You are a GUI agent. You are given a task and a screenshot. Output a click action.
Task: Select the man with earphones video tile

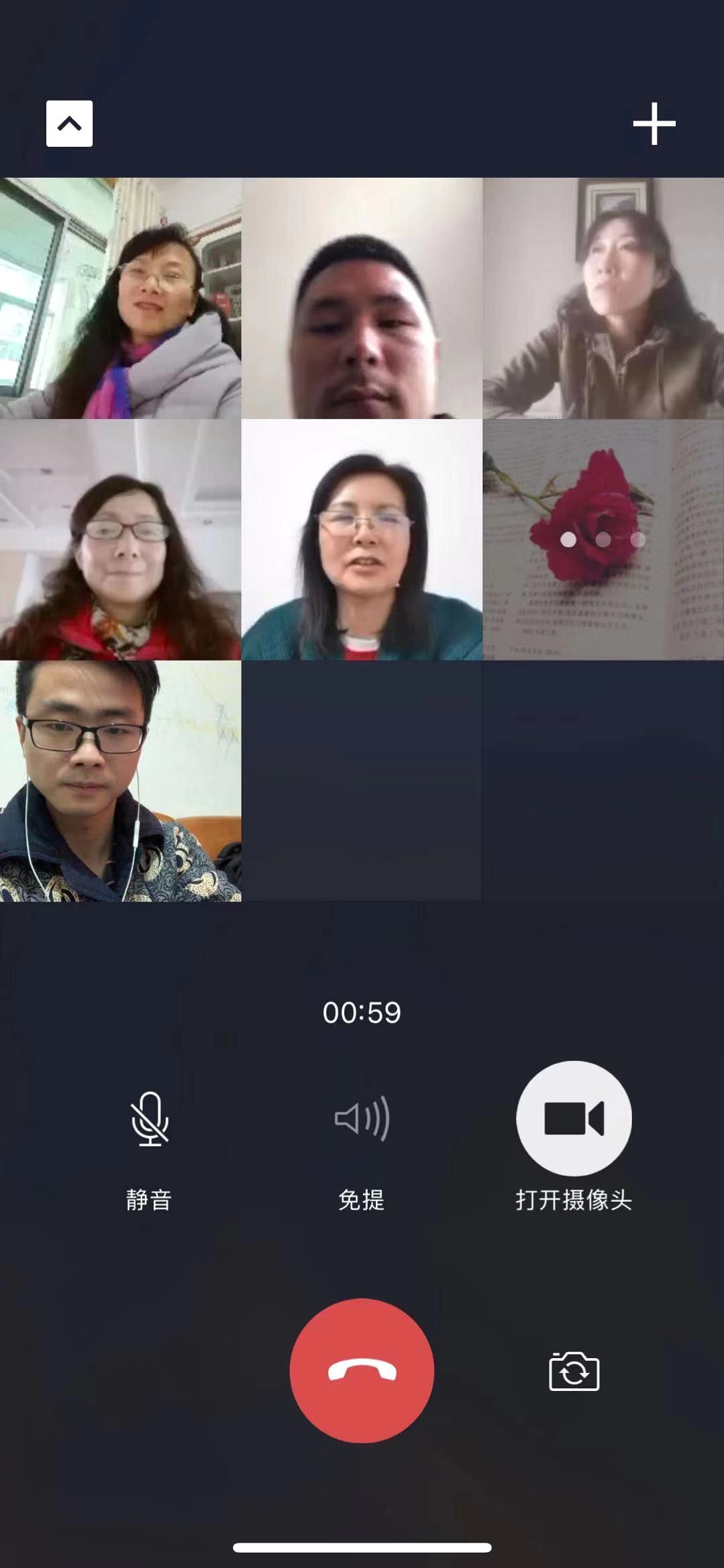[x=120, y=781]
